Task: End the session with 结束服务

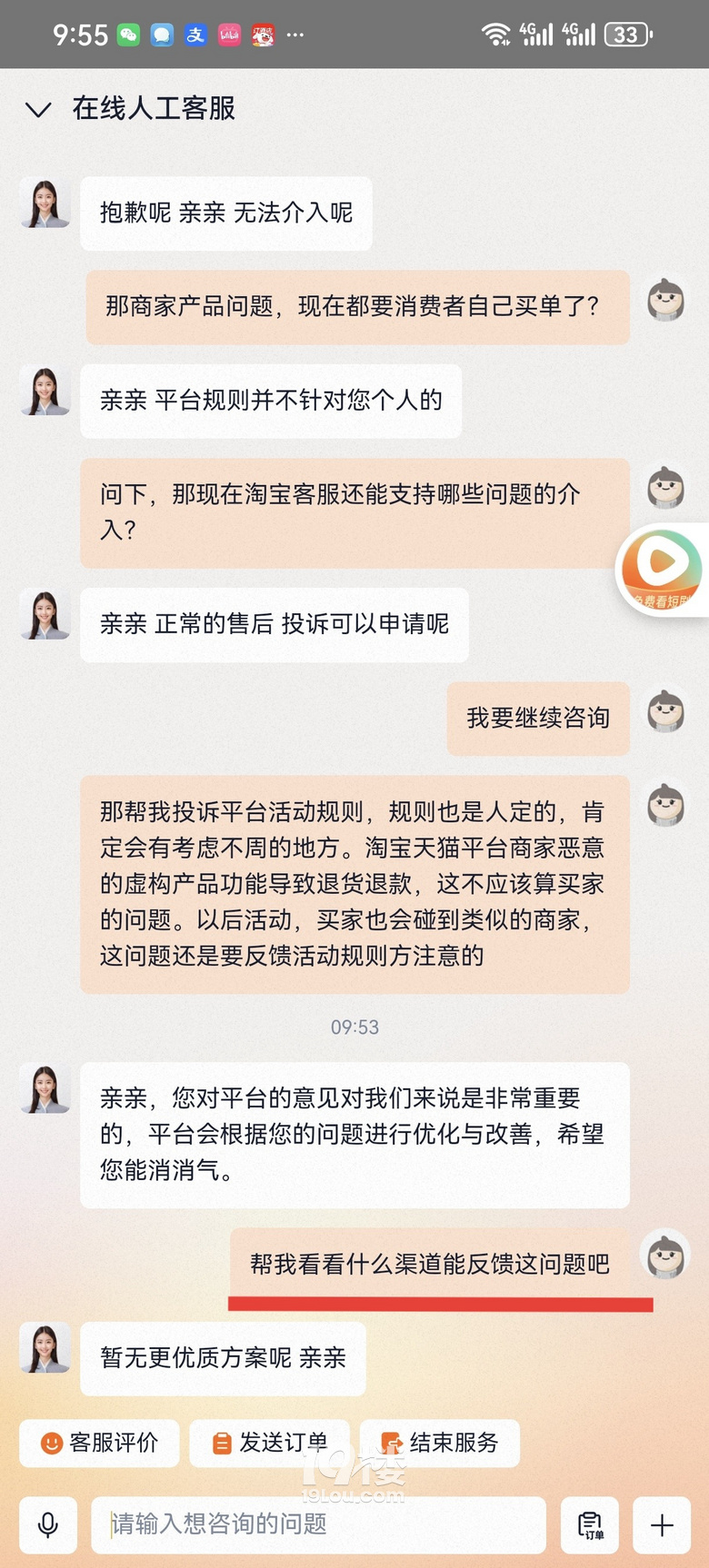Action: [x=440, y=1443]
